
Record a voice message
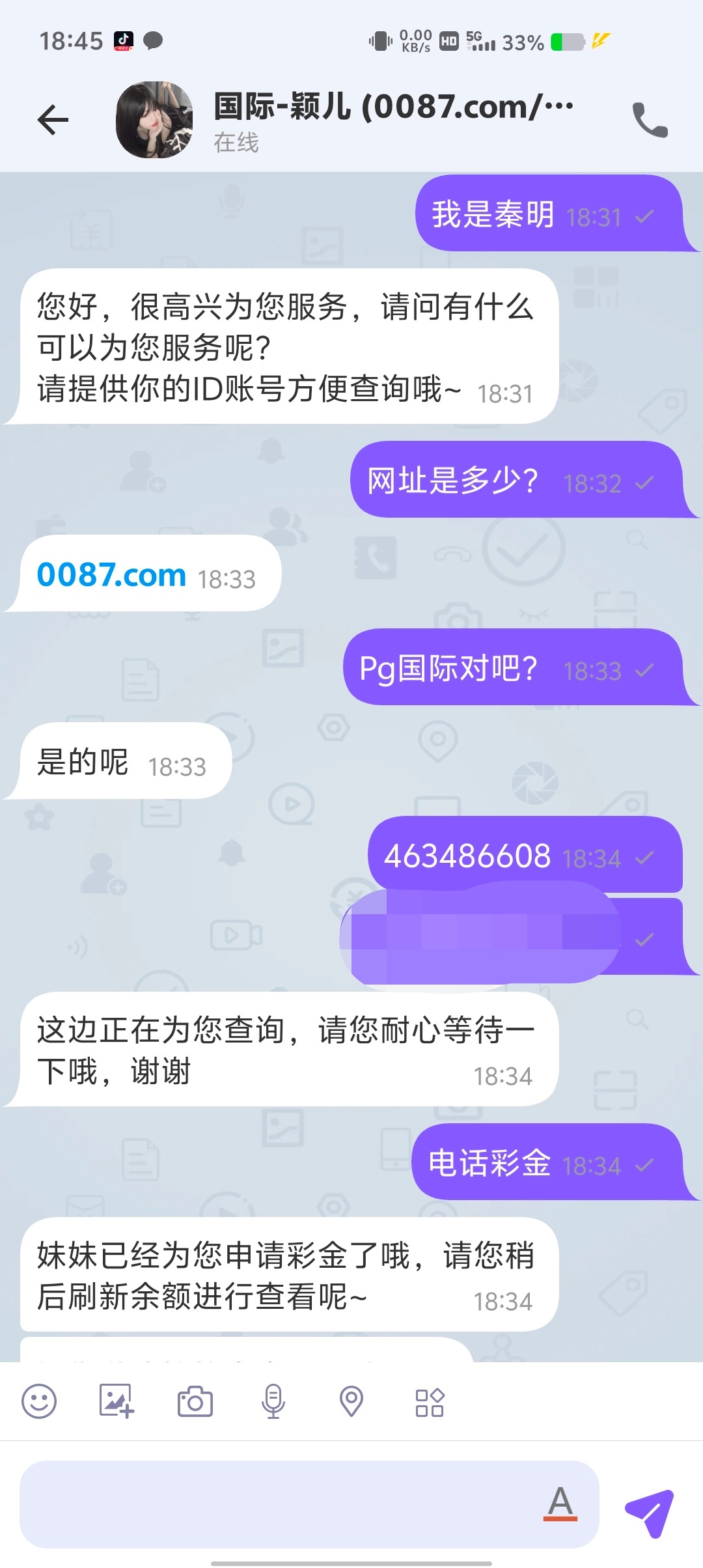[273, 1401]
